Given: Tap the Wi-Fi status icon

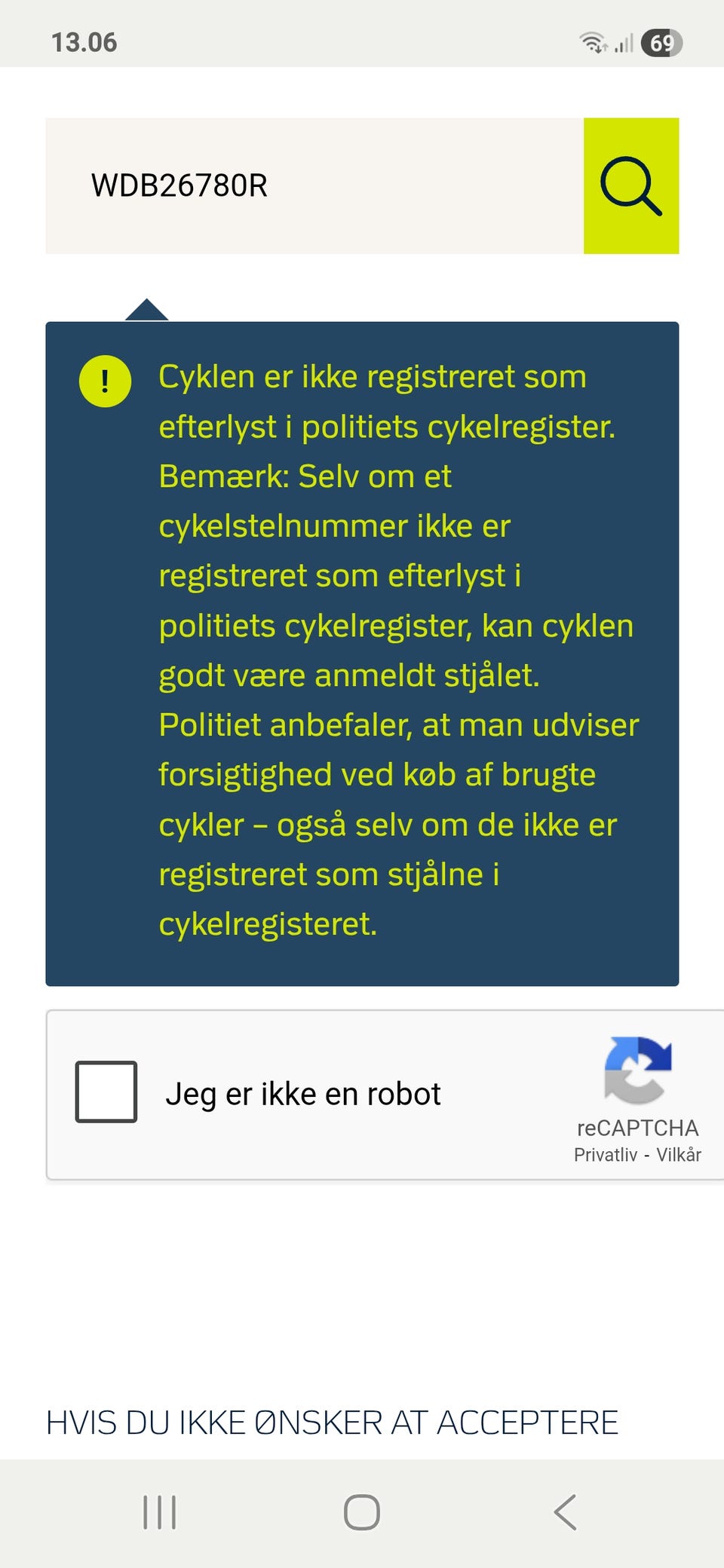Looking at the screenshot, I should (x=595, y=43).
